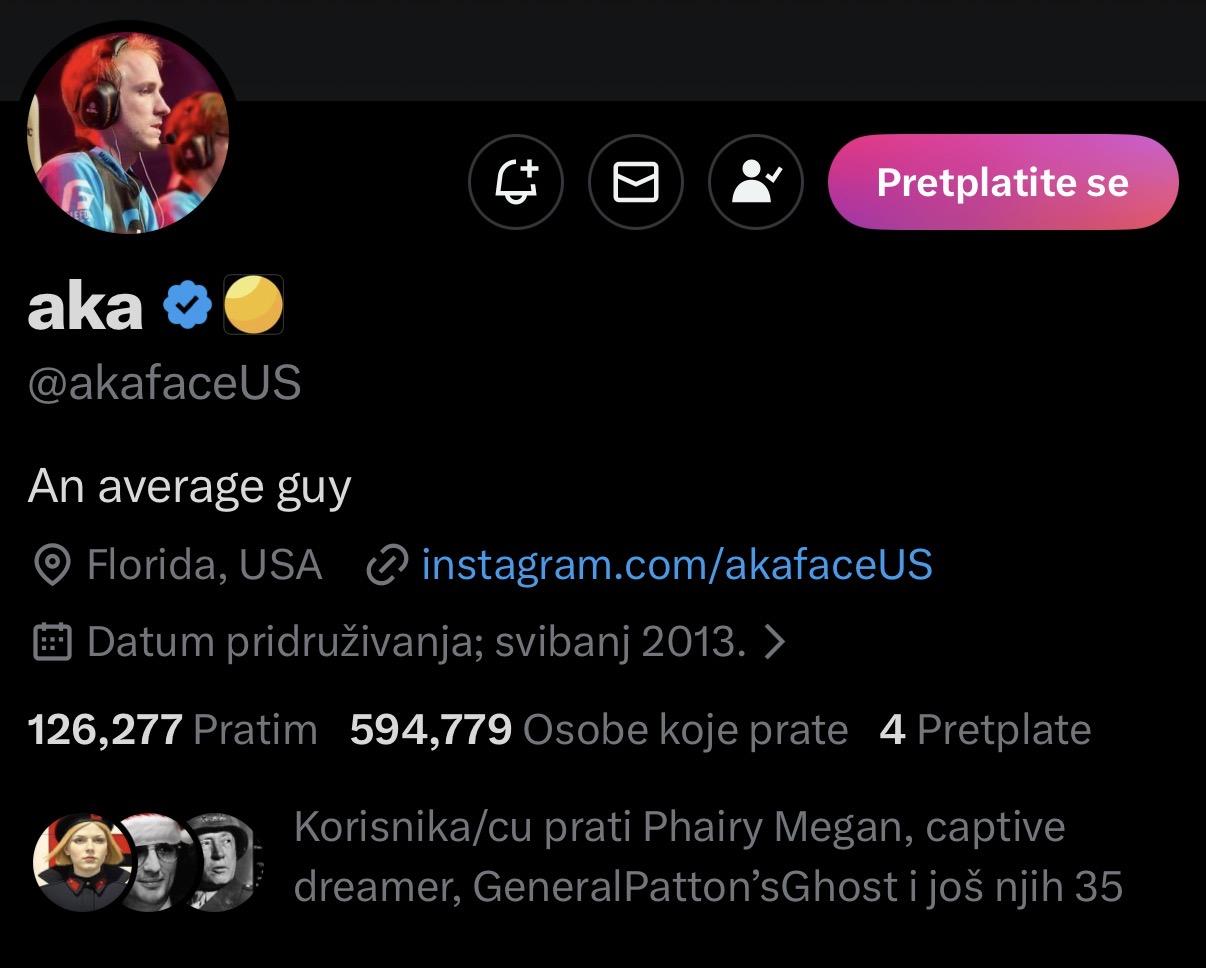The height and width of the screenshot is (968, 1206).
Task: Tap the Pretplatite se subscribe button
Action: 1002,182
